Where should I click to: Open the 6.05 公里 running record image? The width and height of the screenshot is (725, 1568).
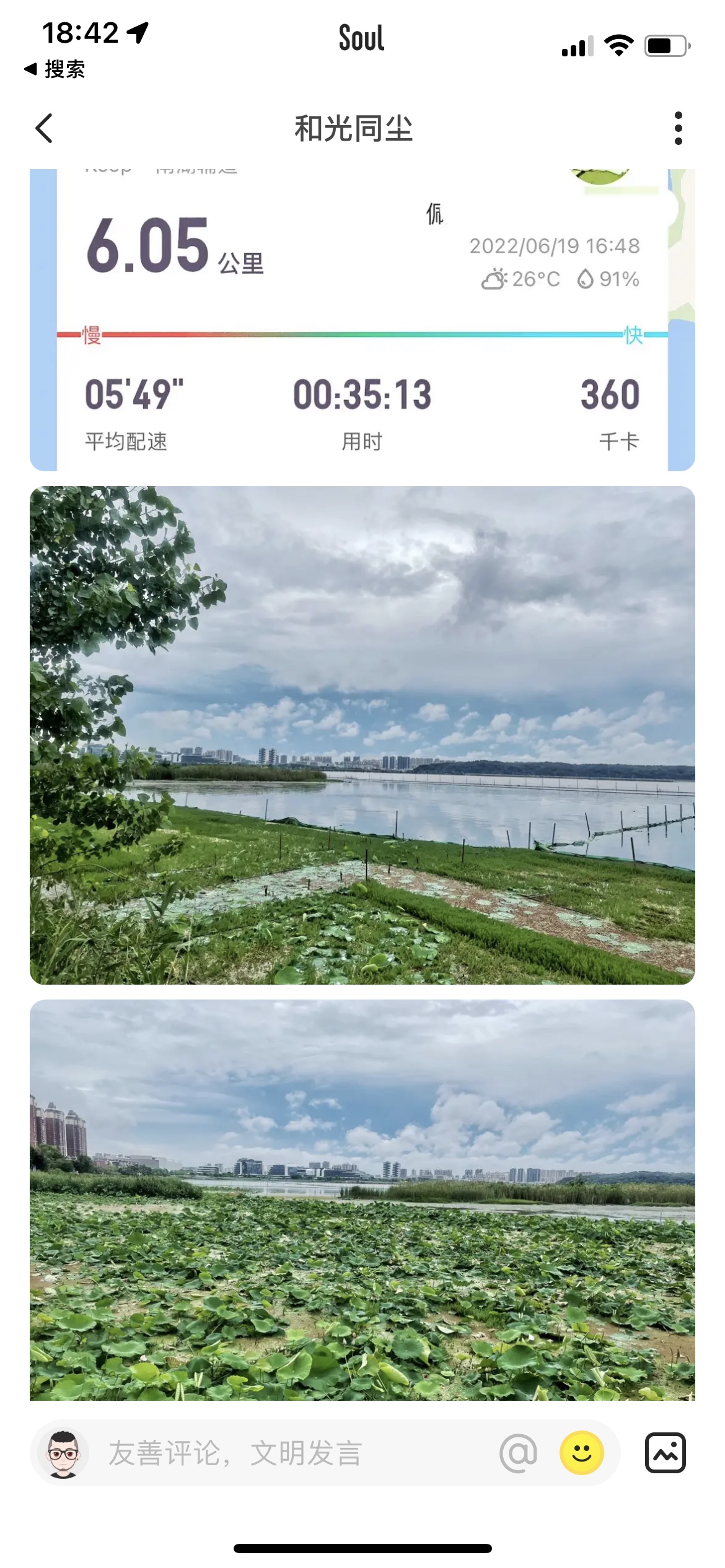coord(362,320)
